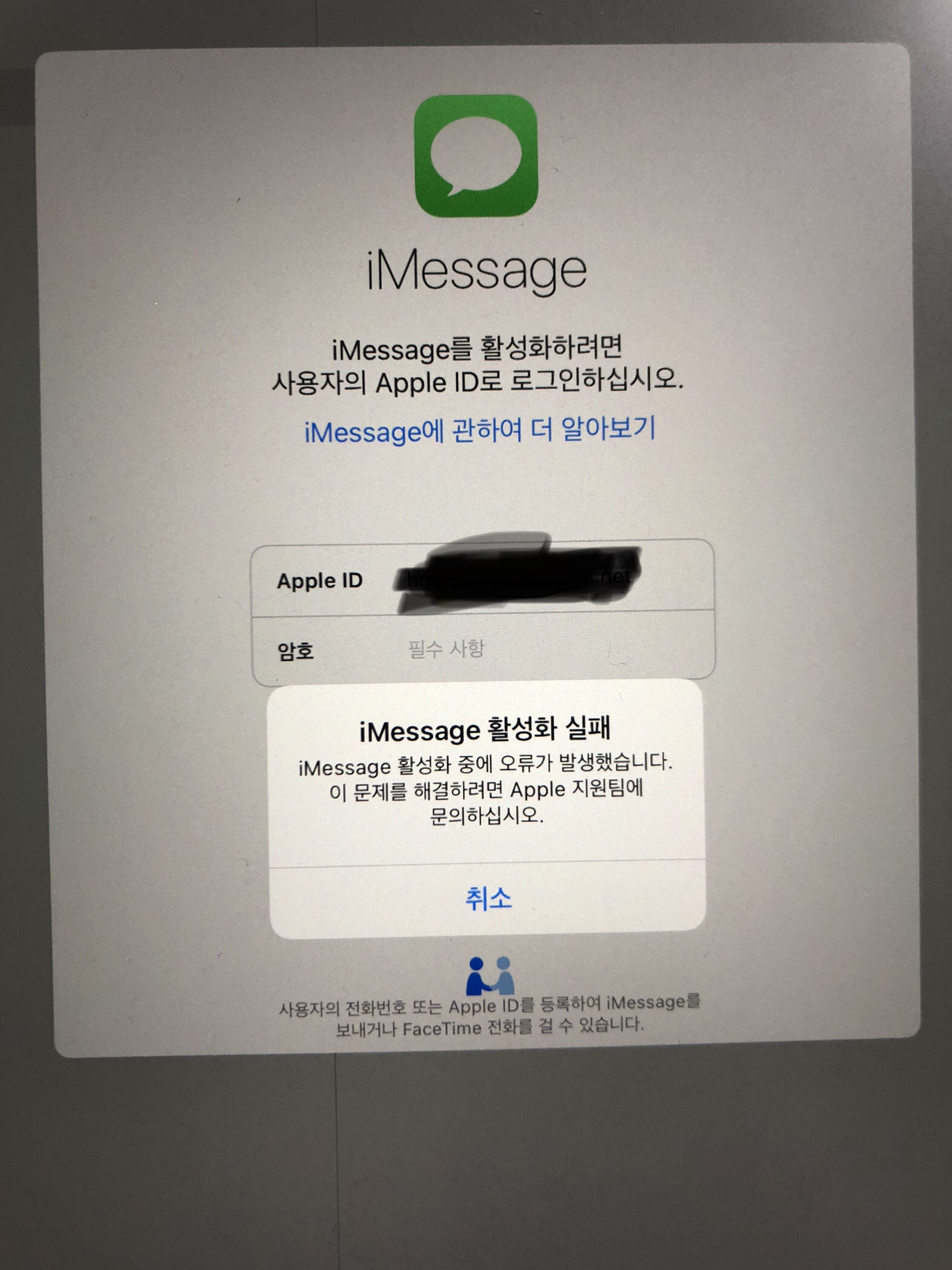This screenshot has height=1270, width=952.
Task: Dismiss the activation failed dialog with 취소
Action: tap(487, 899)
